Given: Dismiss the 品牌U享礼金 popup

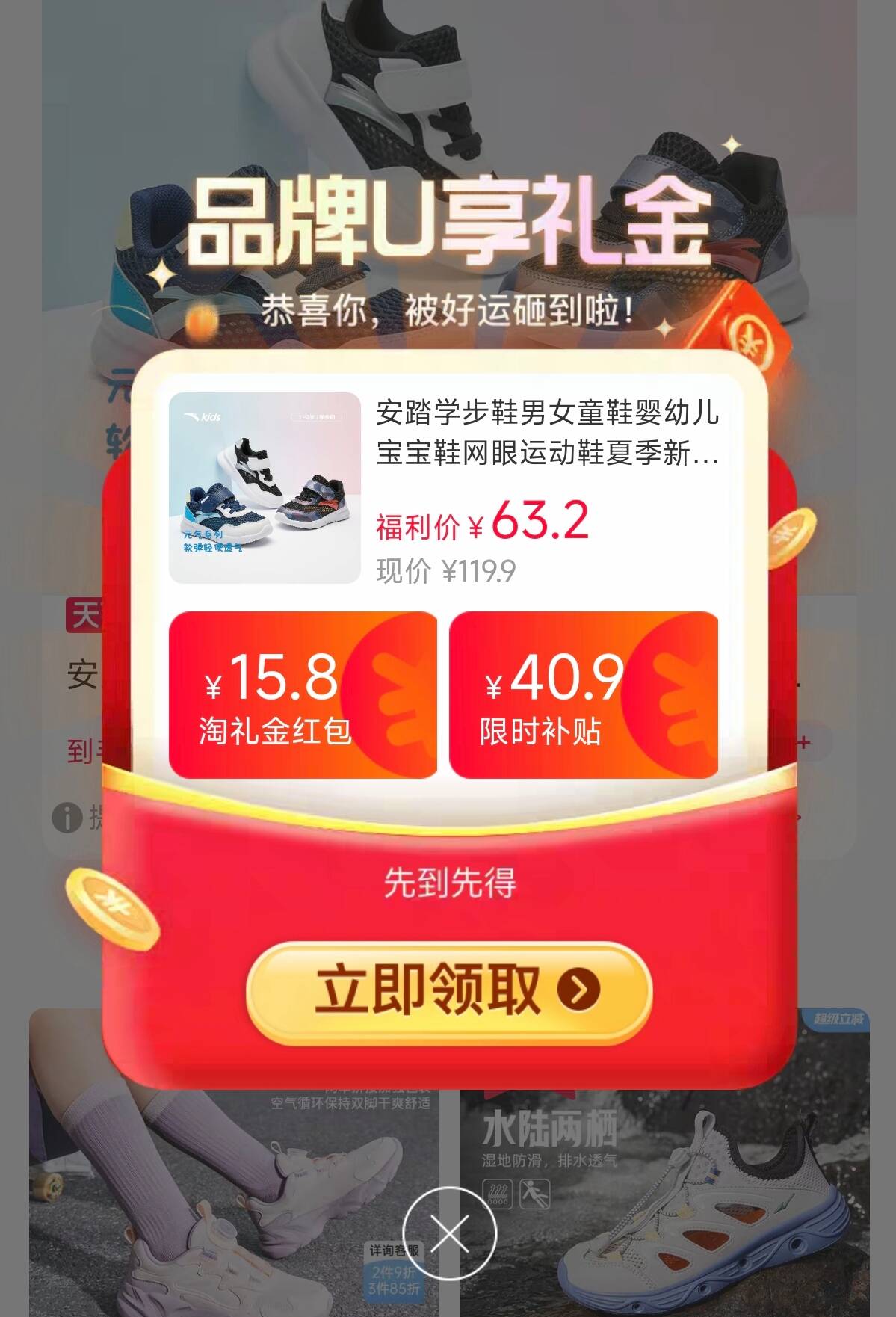Looking at the screenshot, I should (449, 1234).
